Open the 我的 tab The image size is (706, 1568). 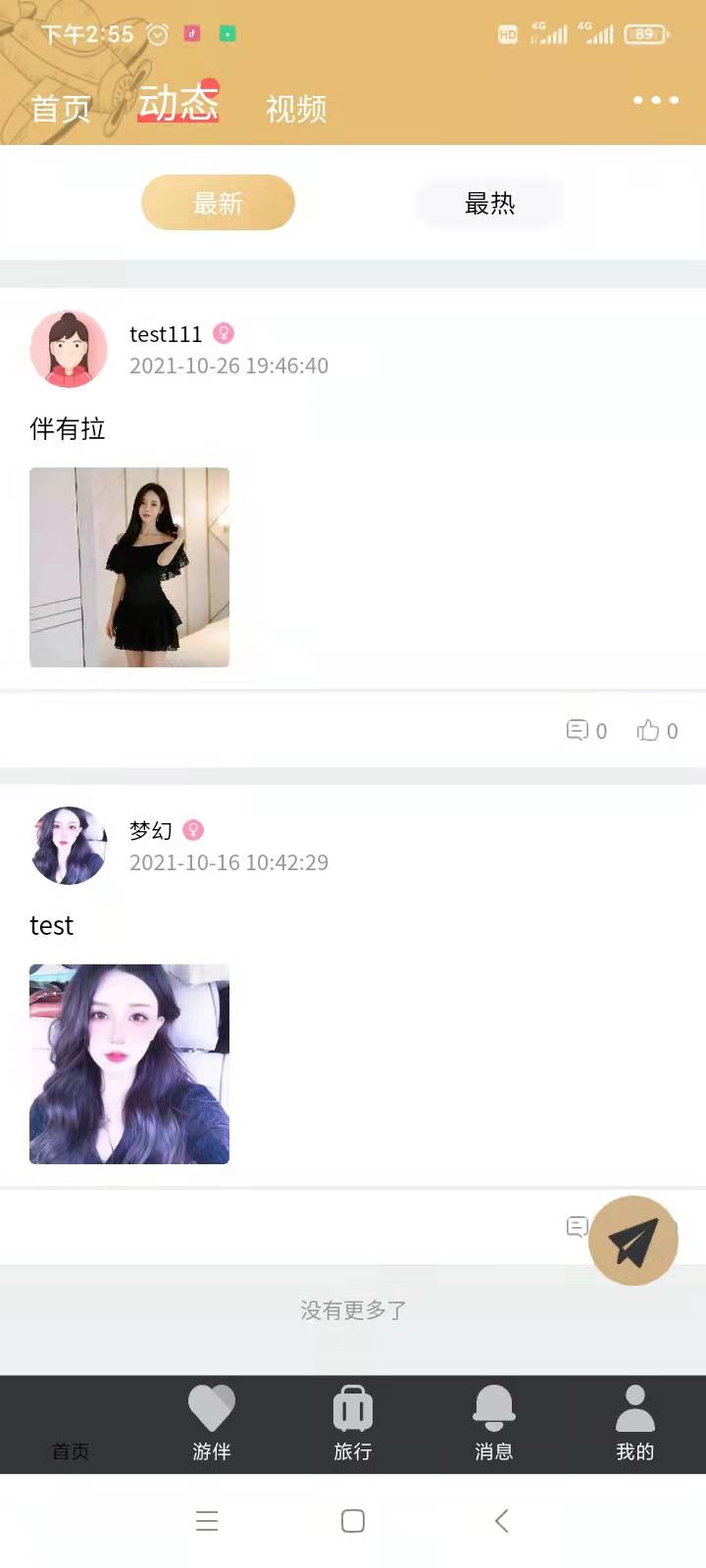[x=634, y=1425]
